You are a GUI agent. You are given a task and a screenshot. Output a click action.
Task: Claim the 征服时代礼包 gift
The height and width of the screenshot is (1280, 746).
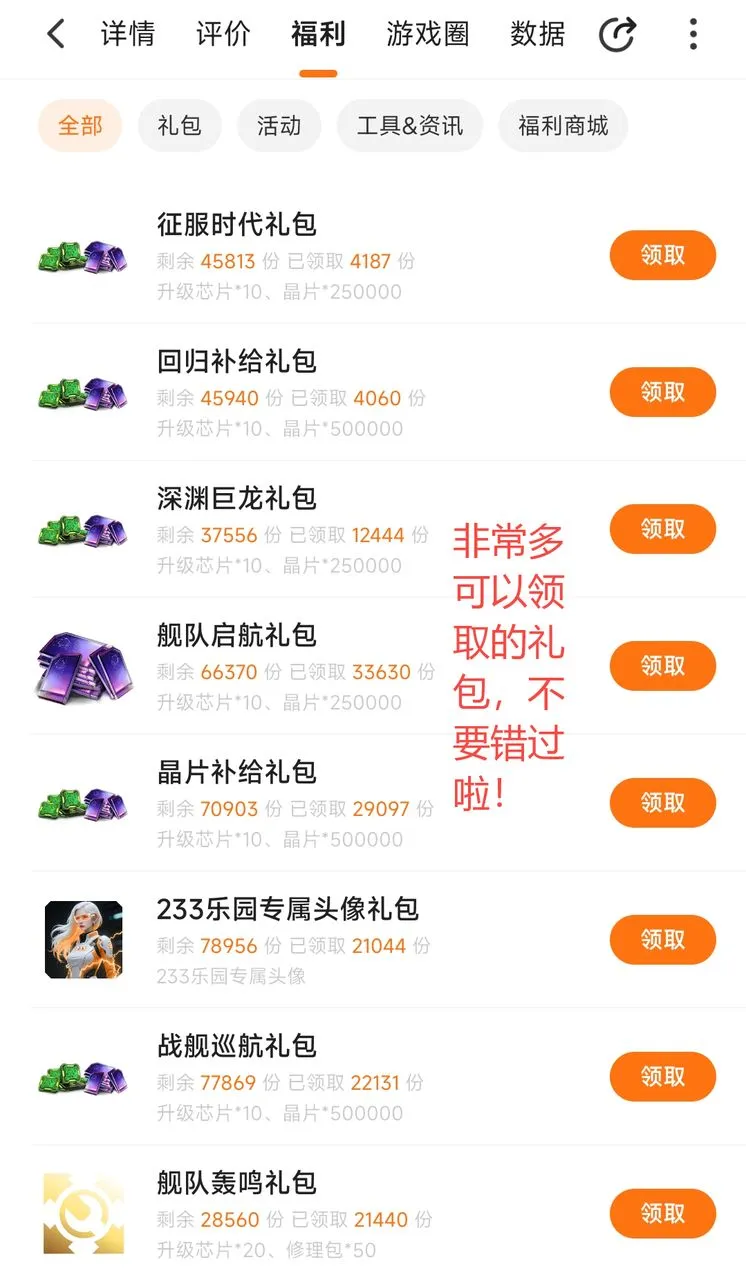click(663, 255)
